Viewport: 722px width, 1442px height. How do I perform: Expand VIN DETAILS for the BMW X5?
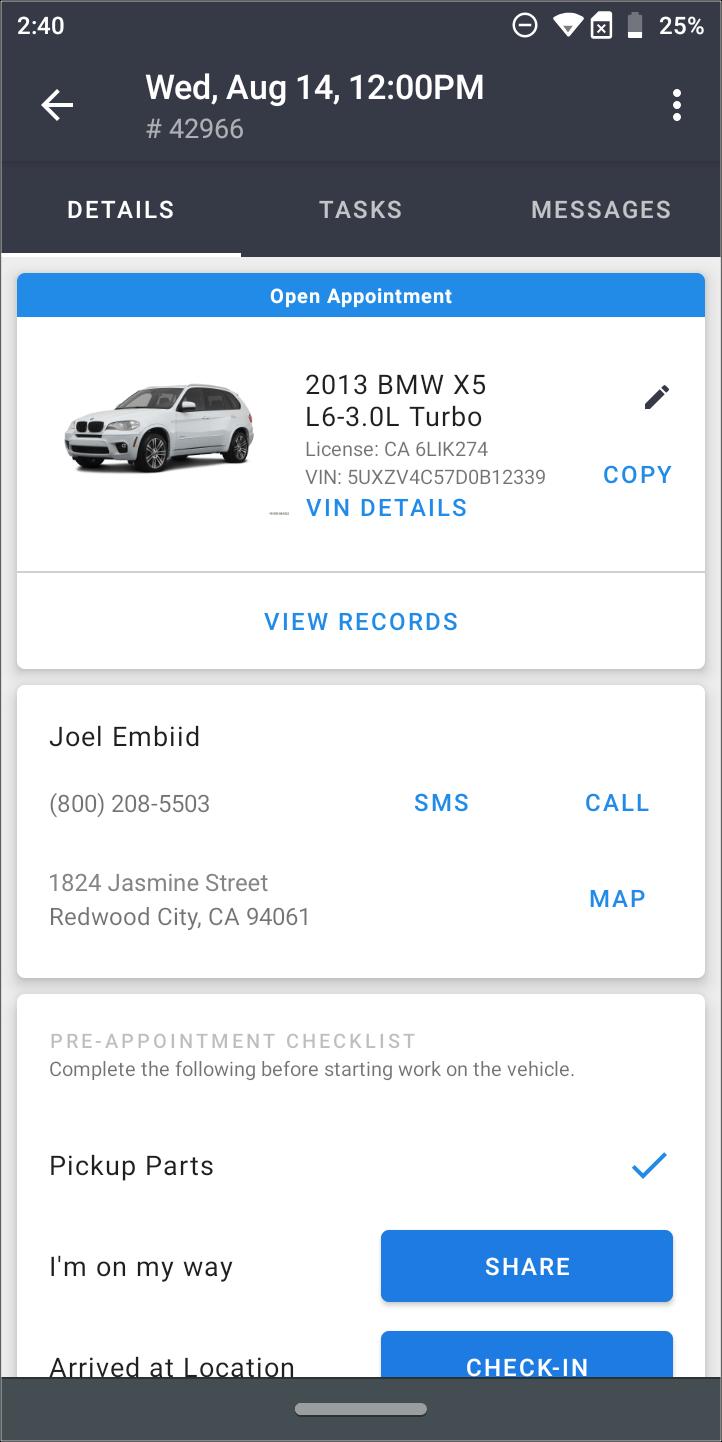click(386, 508)
